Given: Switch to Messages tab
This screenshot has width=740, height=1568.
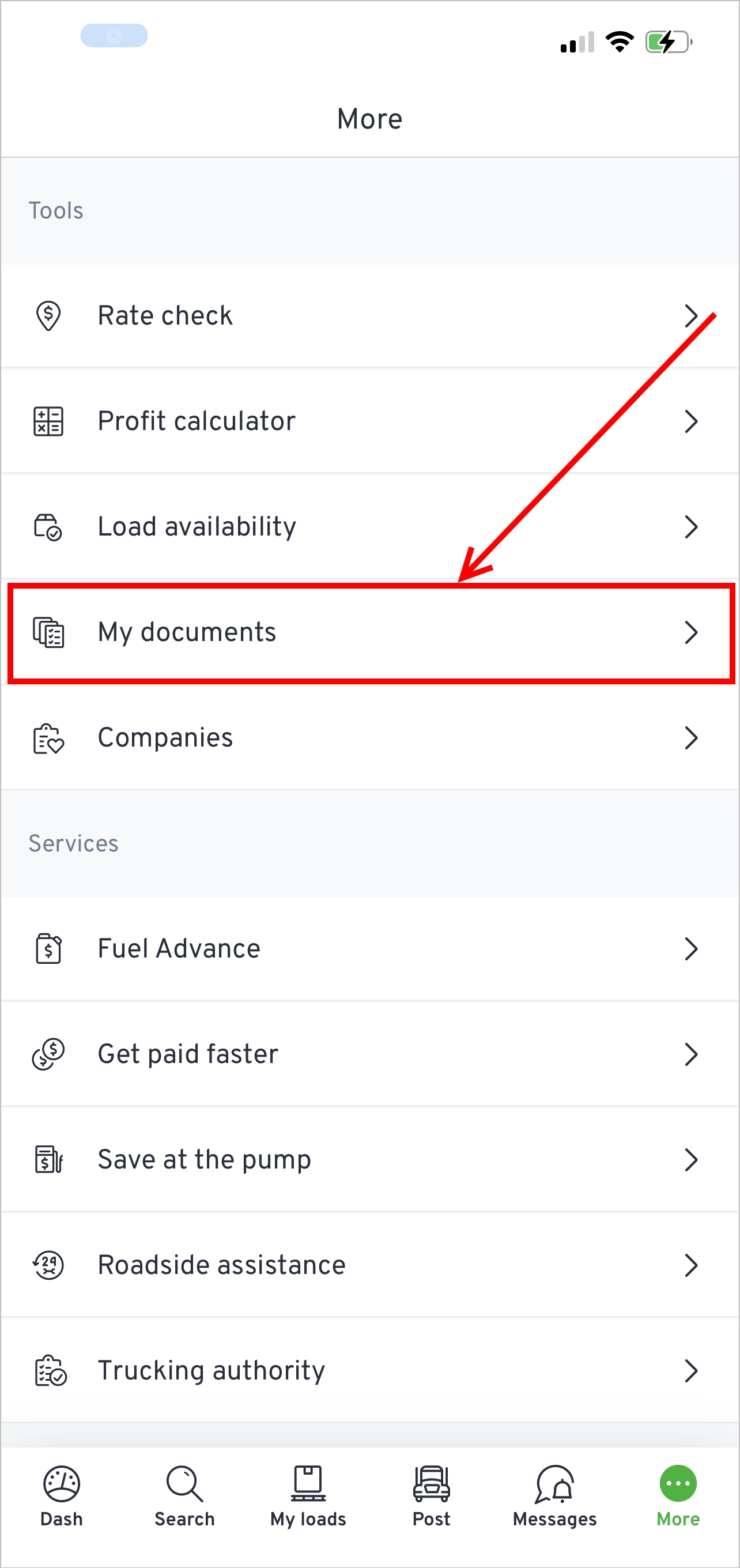Looking at the screenshot, I should pyautogui.click(x=555, y=1497).
